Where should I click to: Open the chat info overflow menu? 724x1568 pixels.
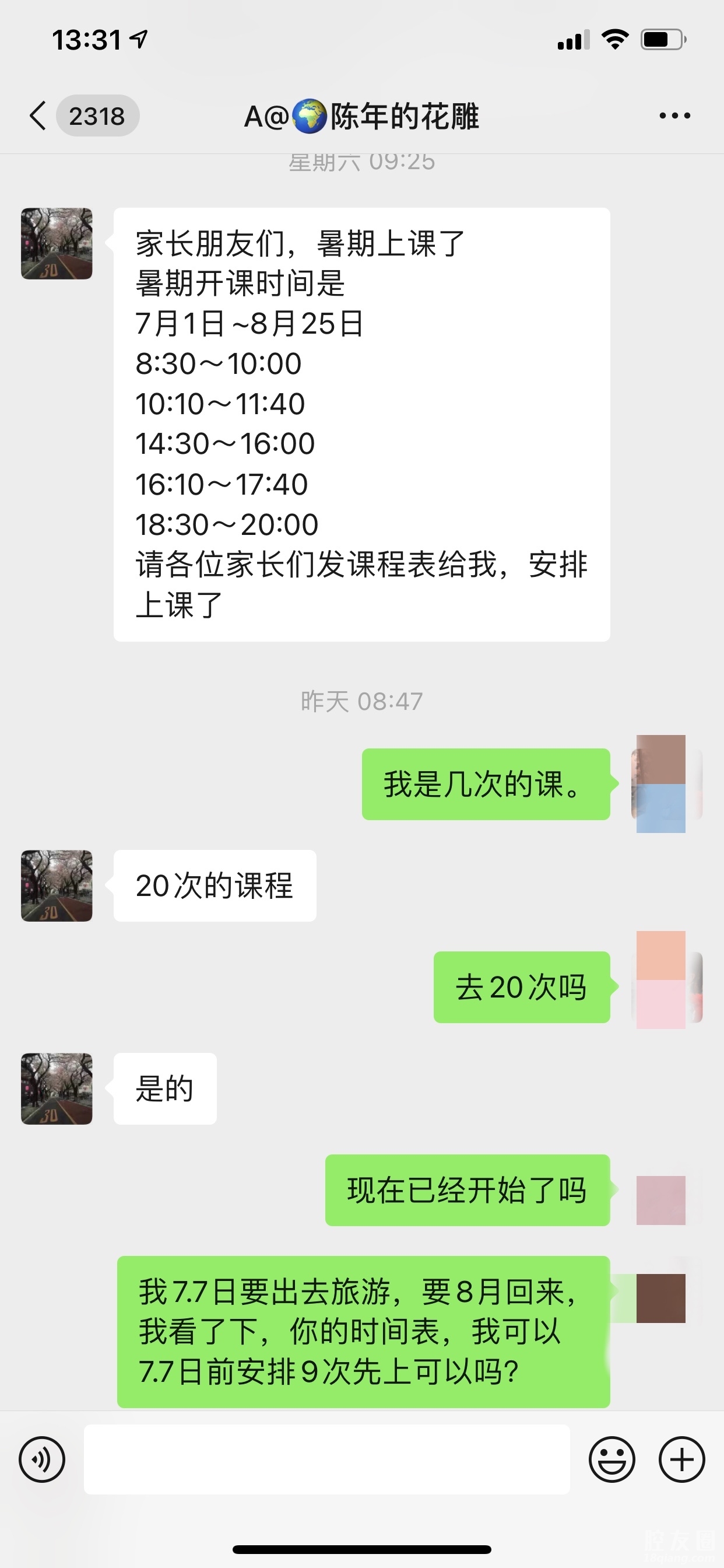(x=674, y=116)
